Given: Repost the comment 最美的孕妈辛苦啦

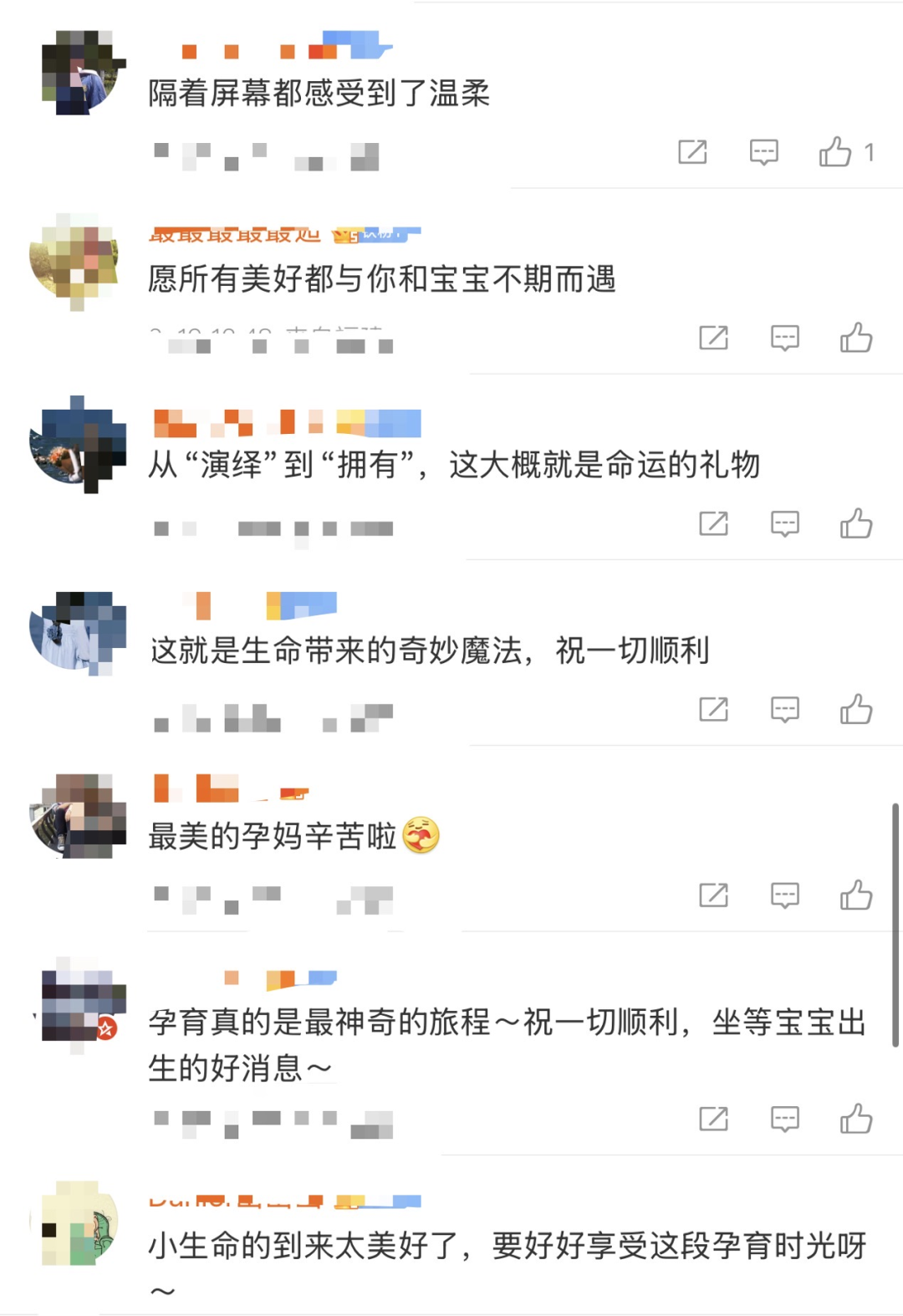Looking at the screenshot, I should coord(713,895).
